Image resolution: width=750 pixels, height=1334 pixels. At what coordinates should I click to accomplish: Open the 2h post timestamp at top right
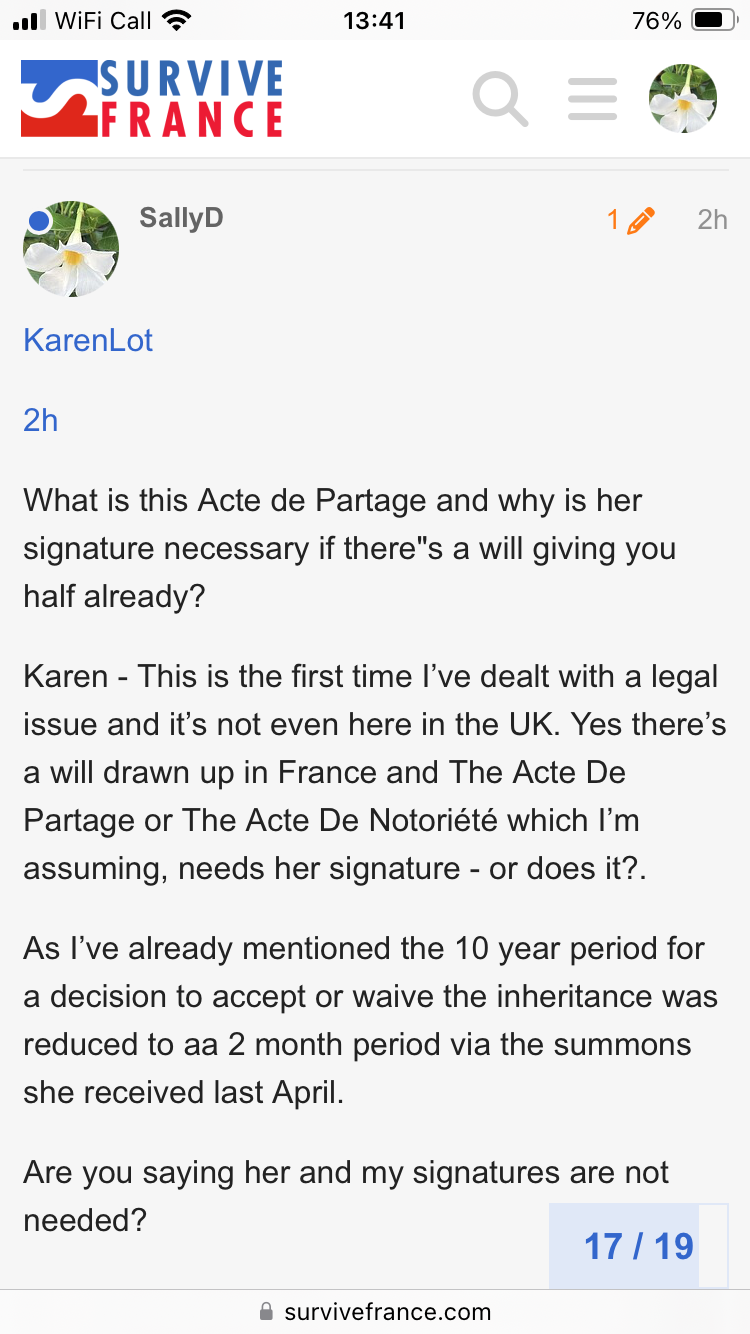click(x=712, y=220)
